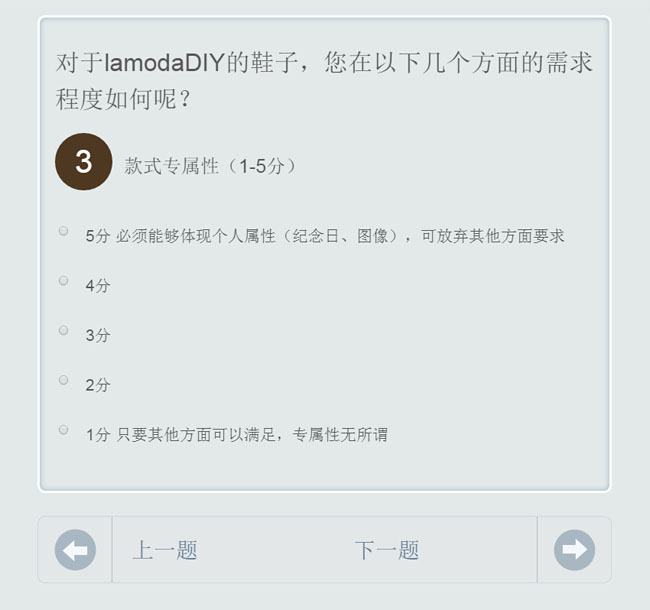The image size is (650, 610).
Task: Go to next question via 下一题
Action: tap(386, 550)
